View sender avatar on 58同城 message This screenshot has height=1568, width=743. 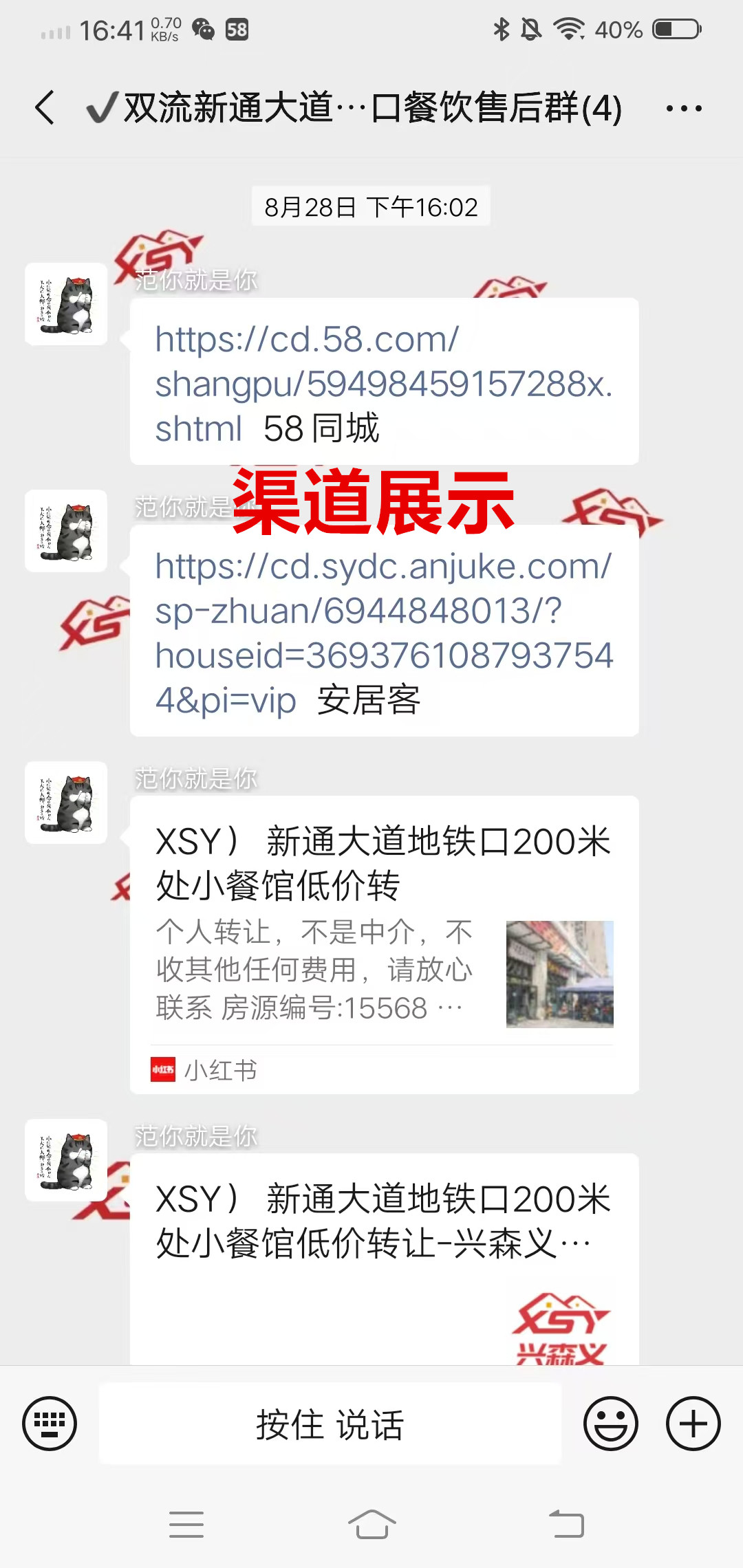pyautogui.click(x=66, y=304)
